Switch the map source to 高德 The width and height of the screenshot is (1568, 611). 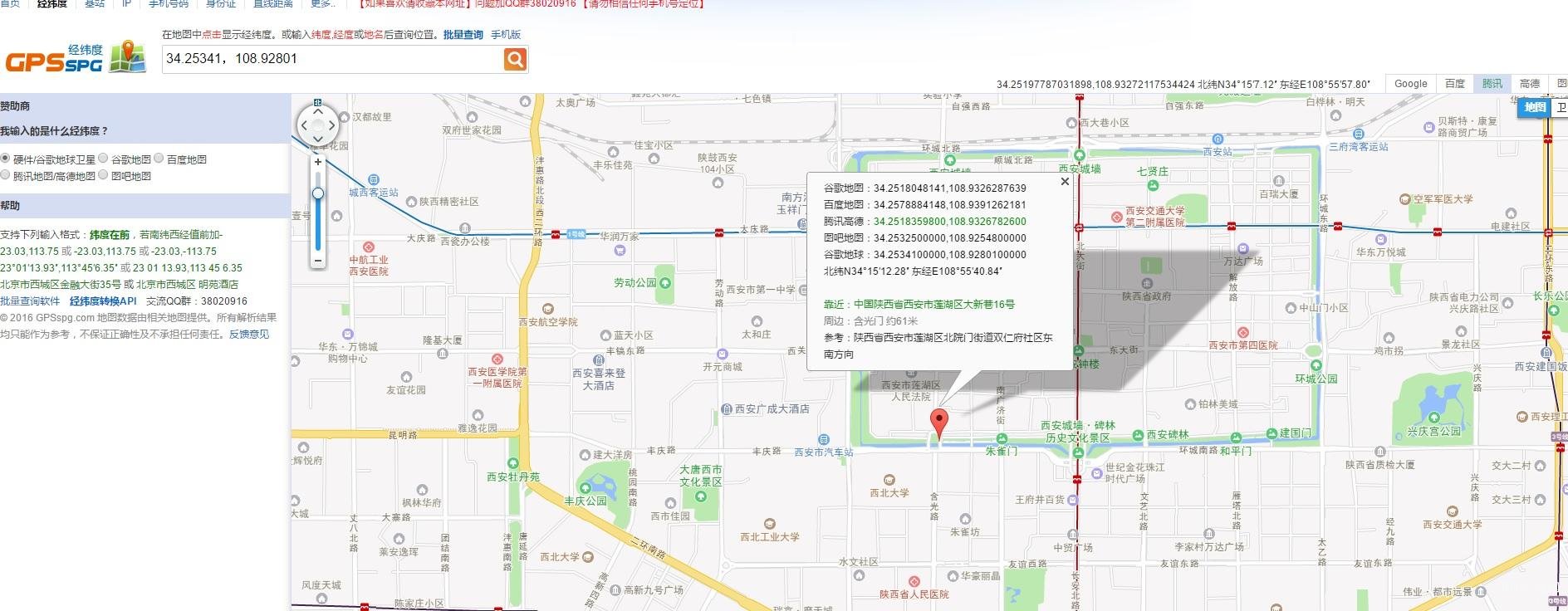click(x=1529, y=84)
